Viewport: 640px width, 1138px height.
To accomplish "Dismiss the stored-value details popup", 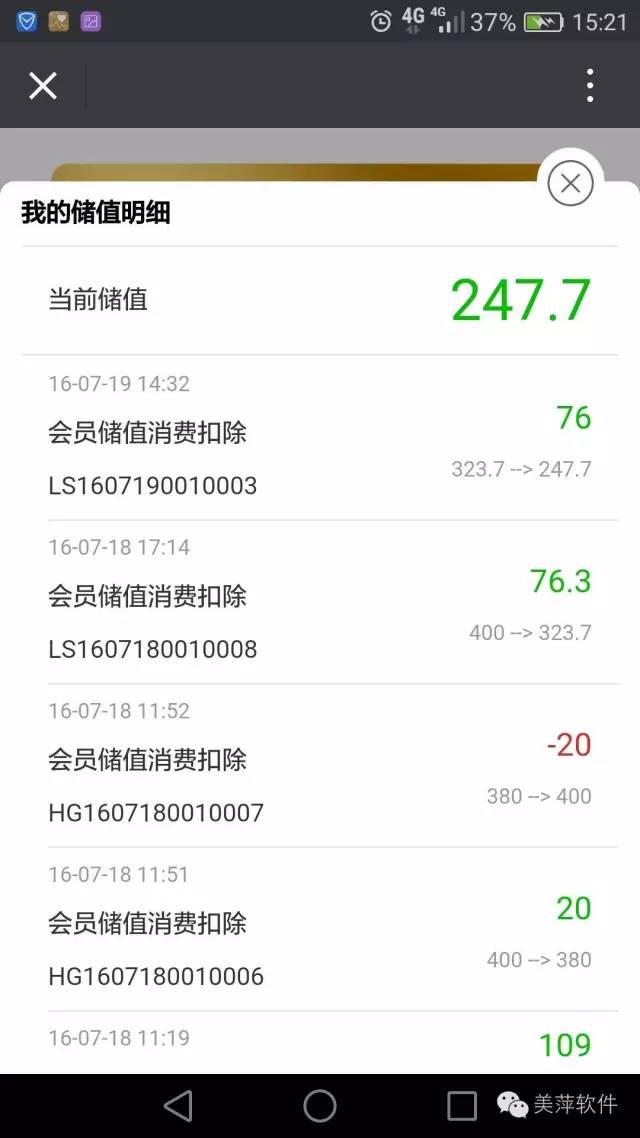I will [570, 184].
